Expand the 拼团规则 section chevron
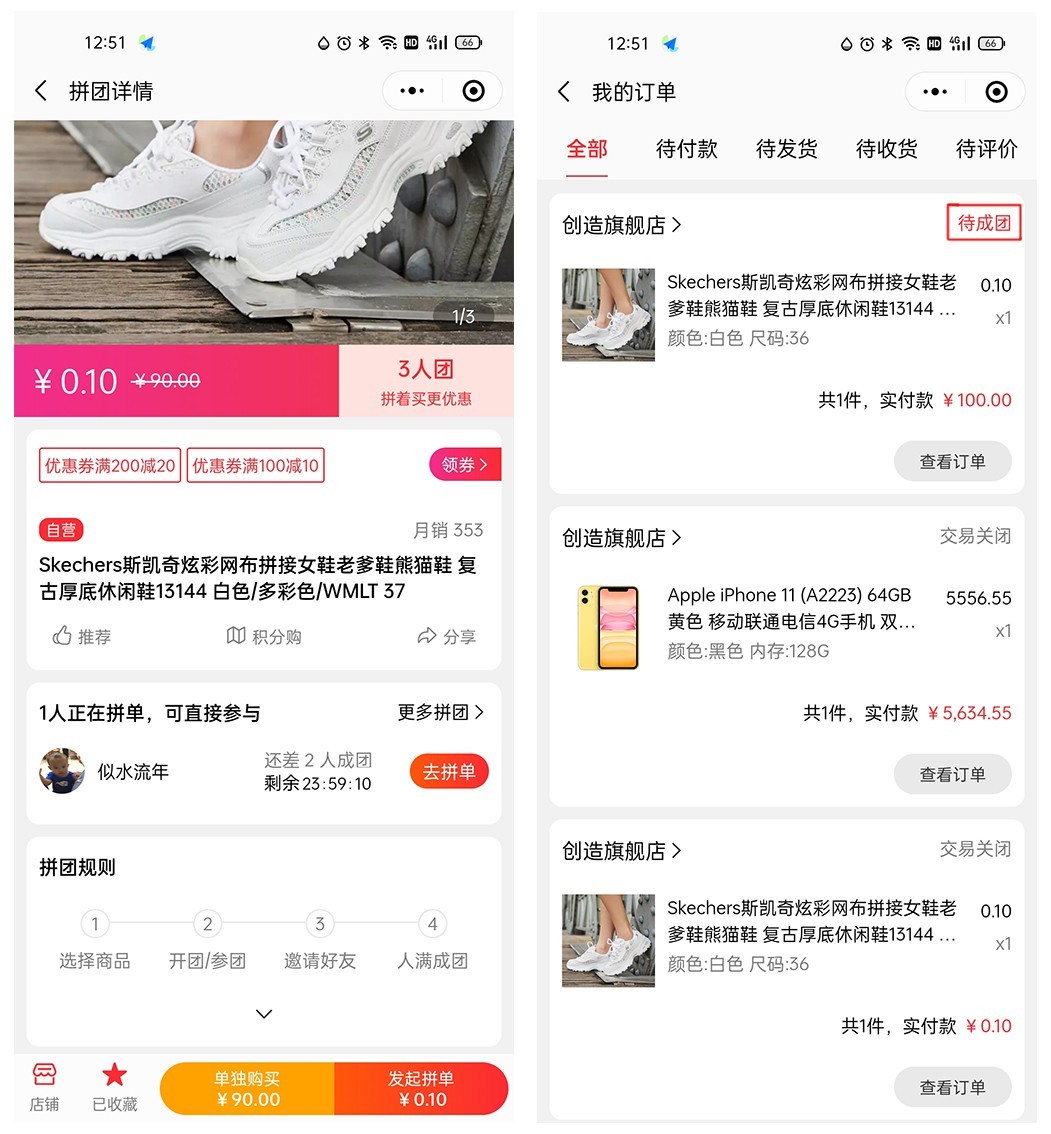1051x1134 pixels. 264,1013
